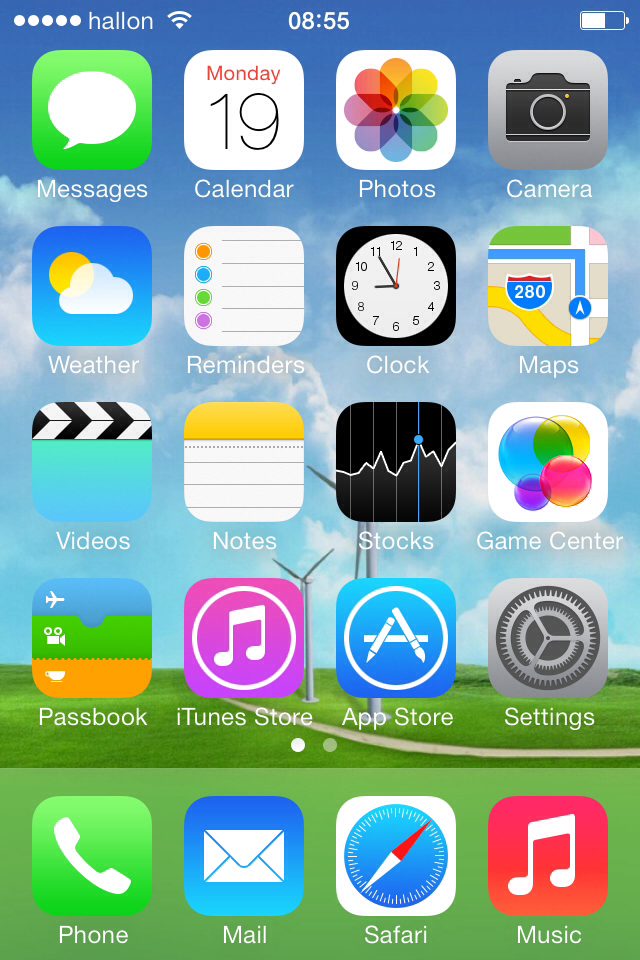Image resolution: width=640 pixels, height=960 pixels.
Task: Launch Maps
Action: [548, 286]
